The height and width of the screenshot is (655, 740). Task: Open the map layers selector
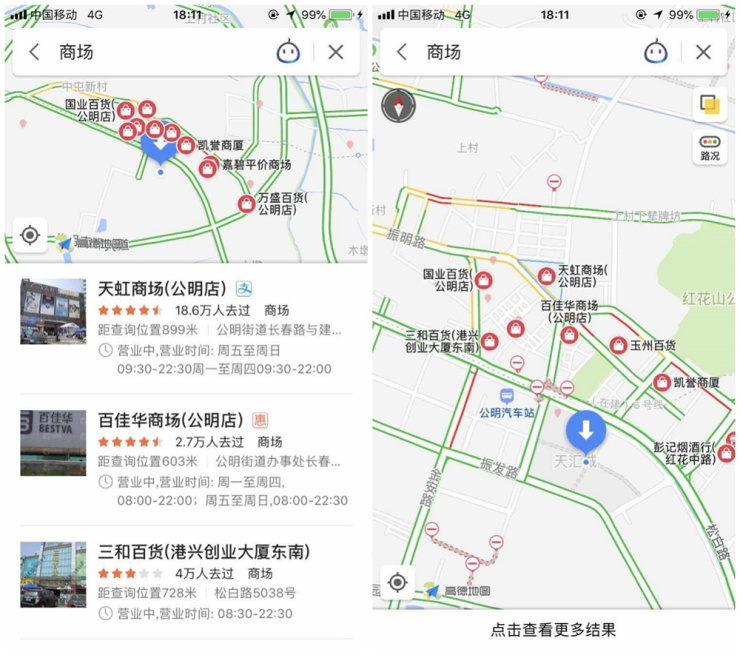click(x=709, y=105)
